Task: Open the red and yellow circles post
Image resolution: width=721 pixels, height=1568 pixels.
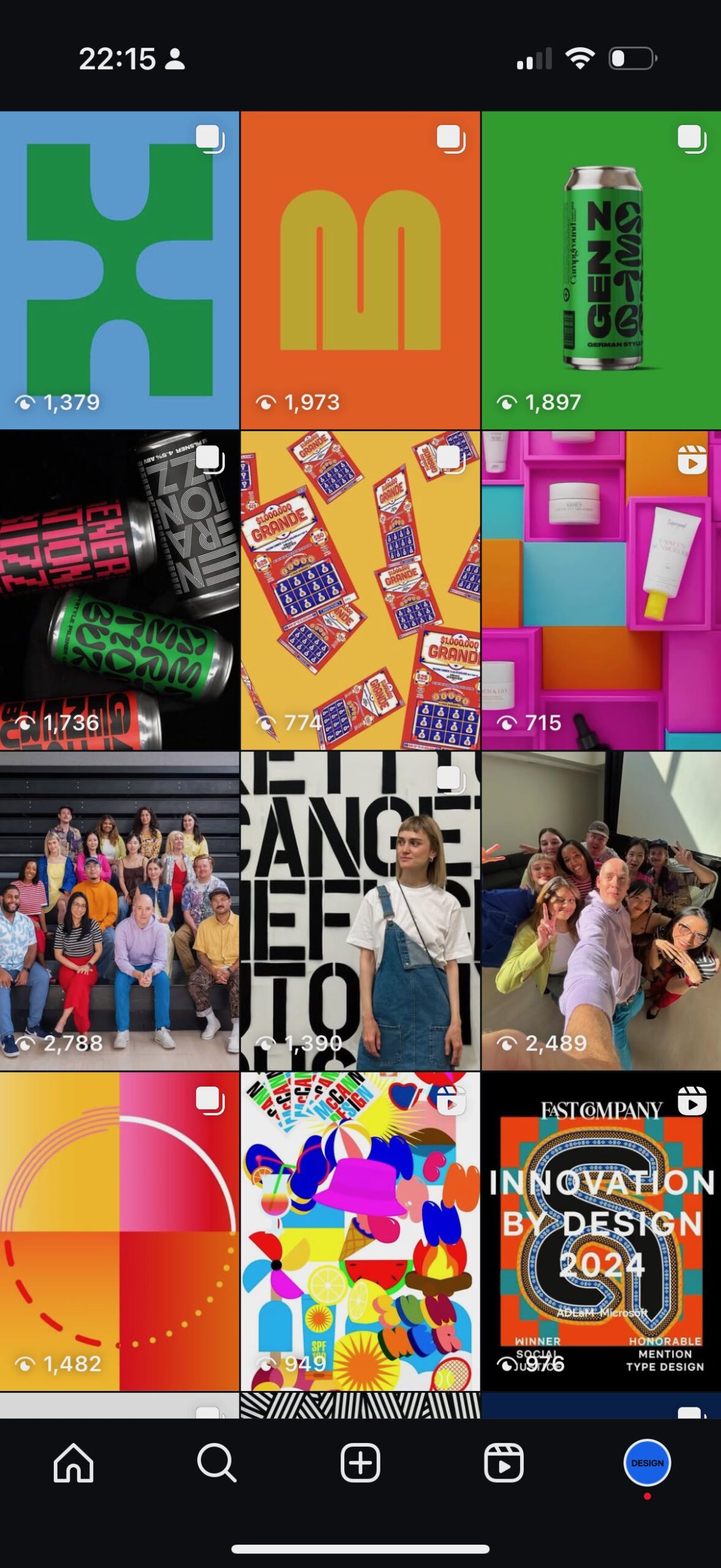Action: tap(119, 1231)
